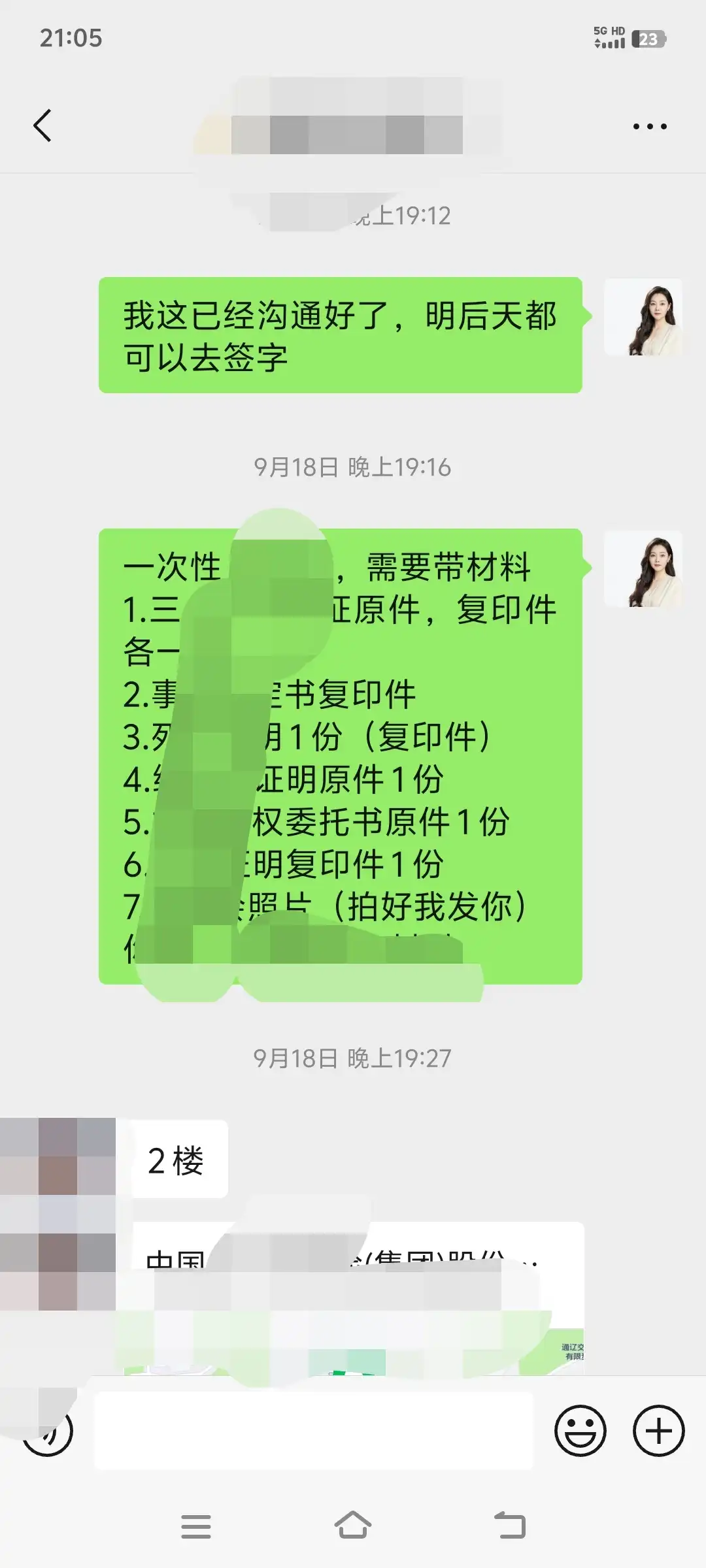706x1568 pixels.
Task: Open the plus attachment menu
Action: [658, 1431]
